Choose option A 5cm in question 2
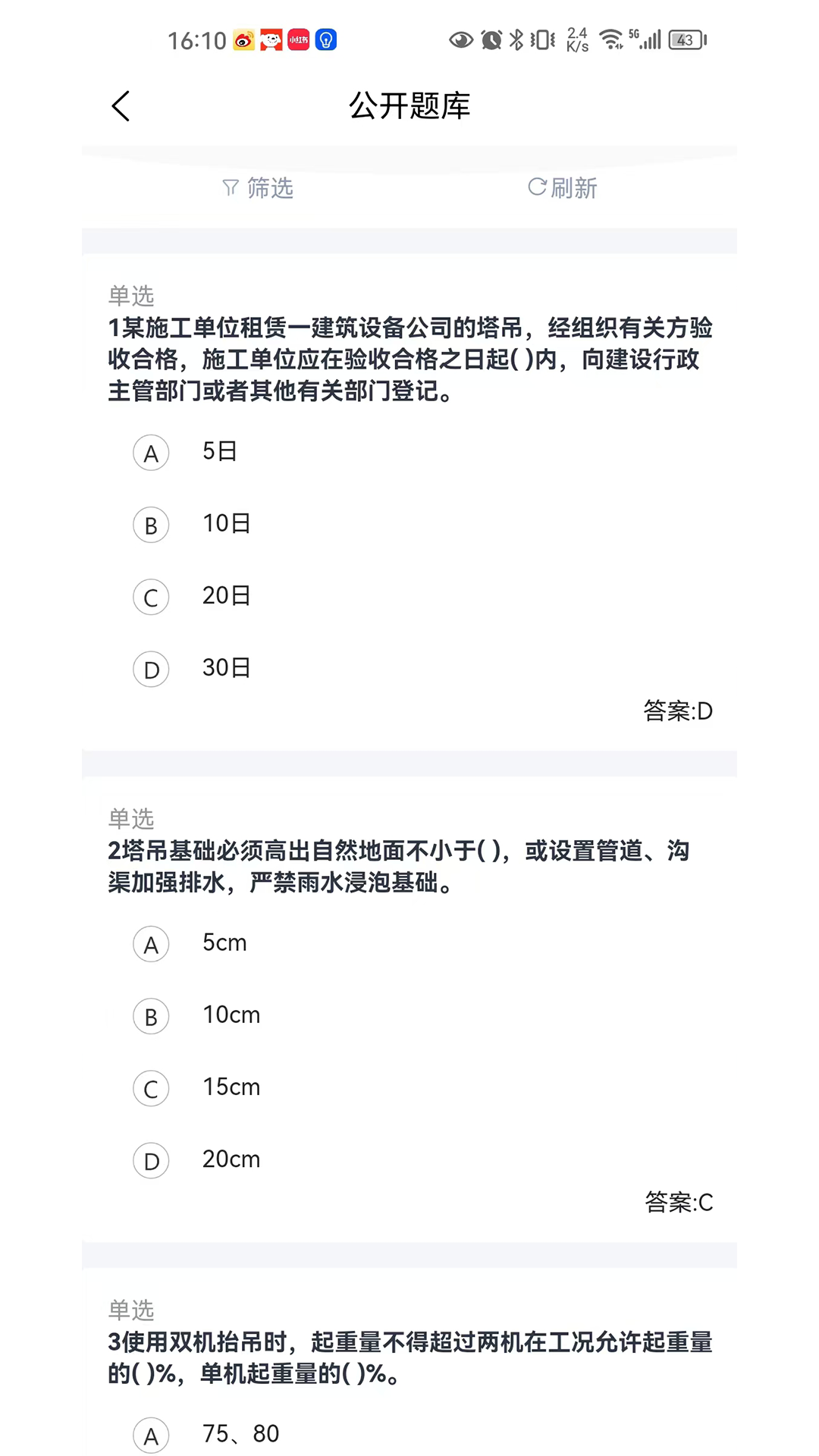This screenshot has width=819, height=1456. (x=151, y=944)
